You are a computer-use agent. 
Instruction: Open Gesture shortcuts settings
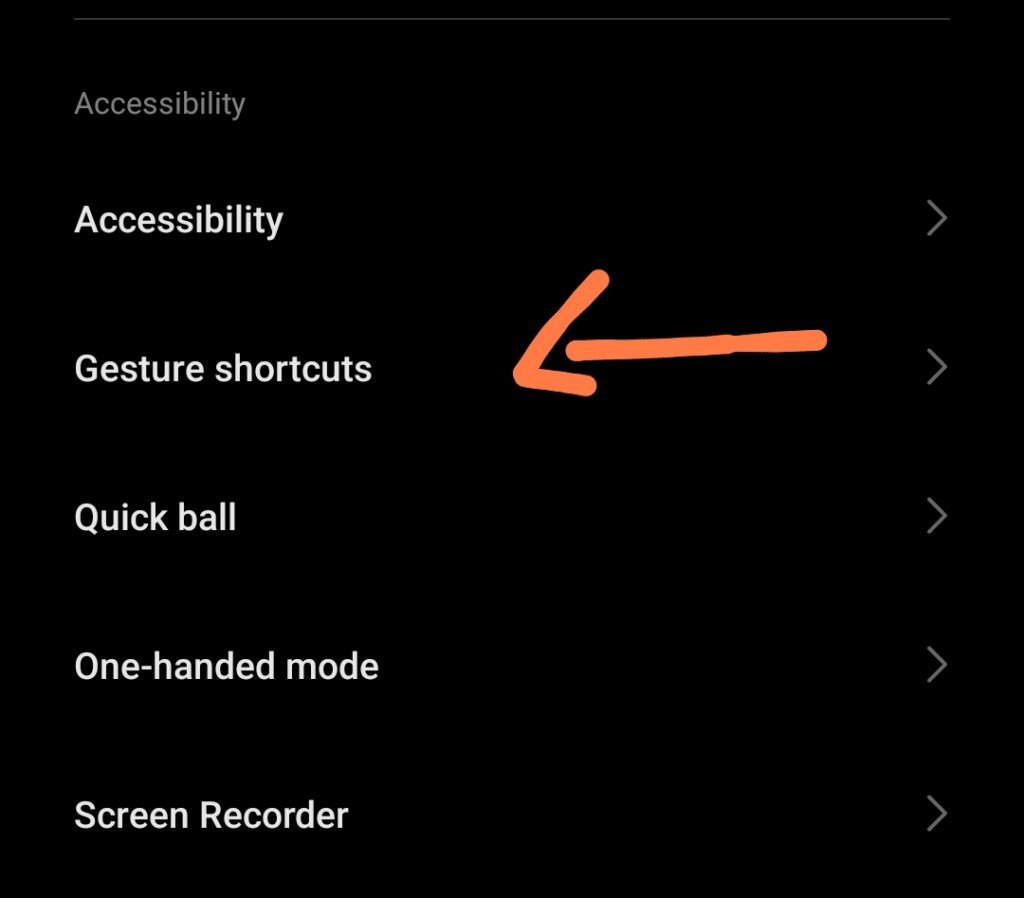click(223, 369)
